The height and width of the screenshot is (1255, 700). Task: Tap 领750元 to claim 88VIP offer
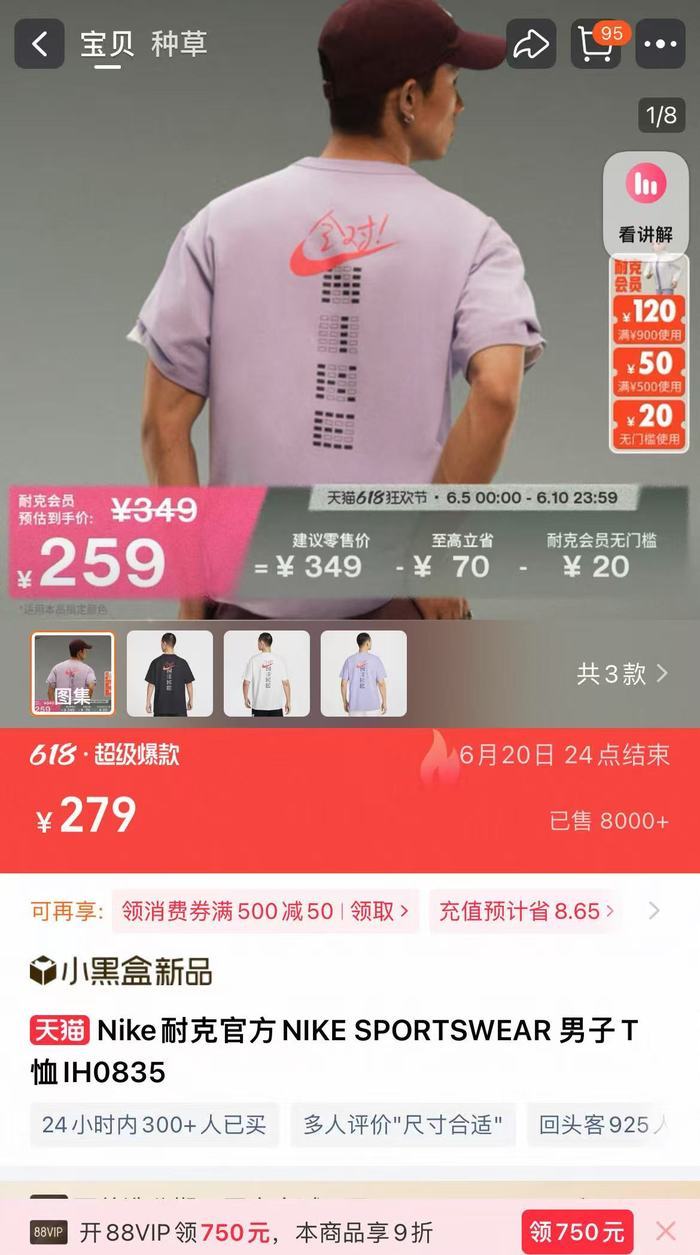577,1231
